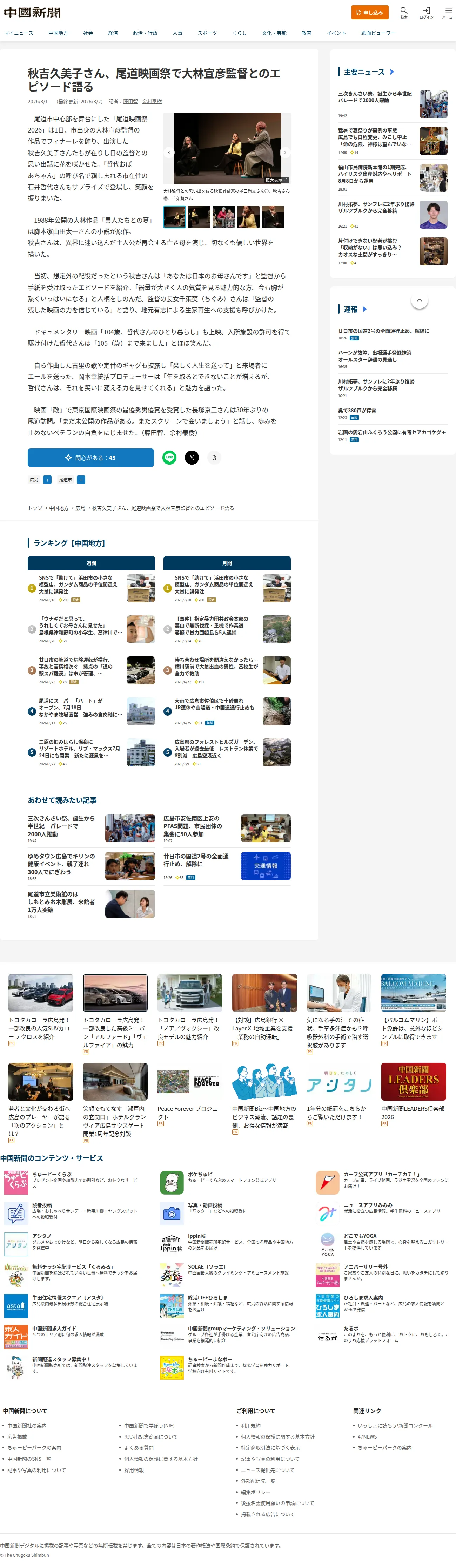
Task: Show next photo in article gallery
Action: coord(285,152)
